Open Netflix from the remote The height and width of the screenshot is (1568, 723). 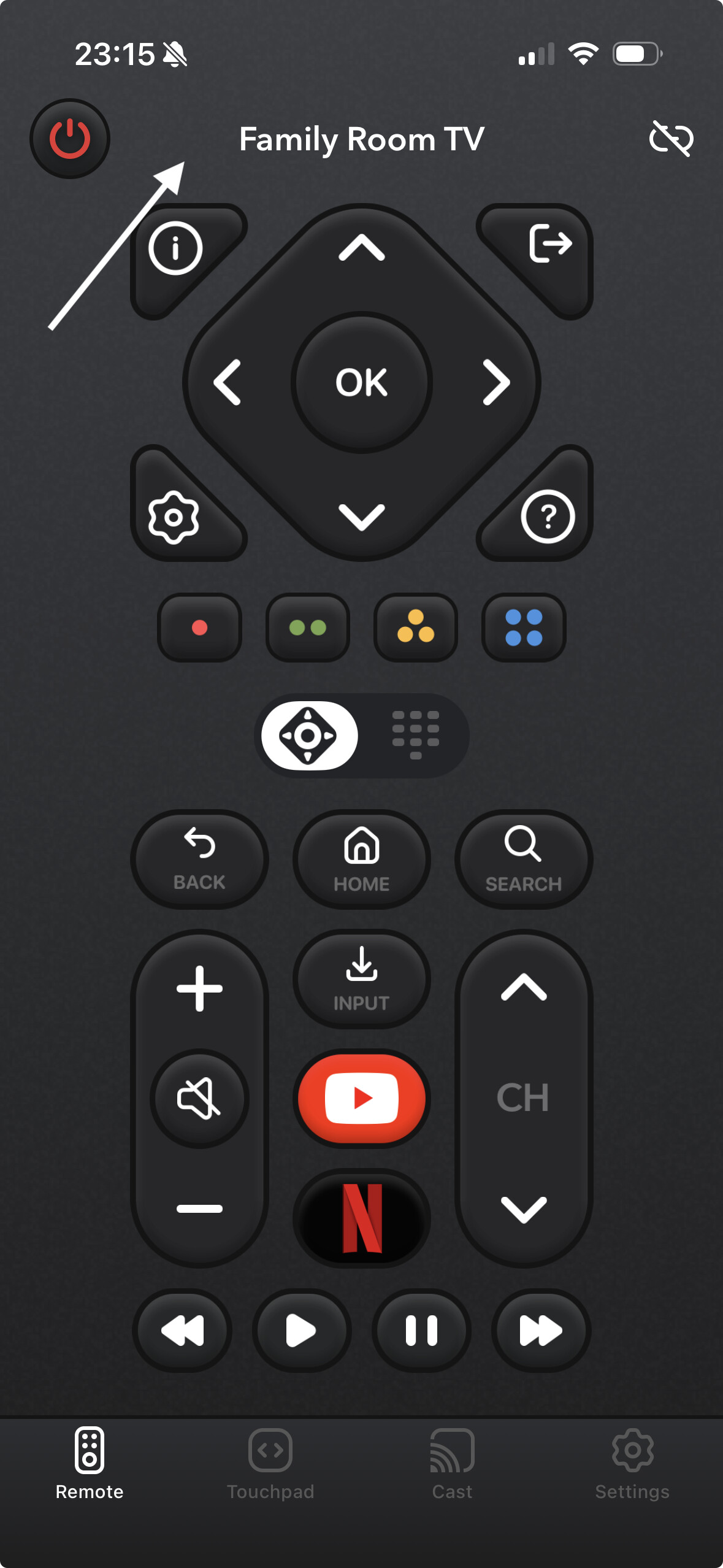point(361,1218)
